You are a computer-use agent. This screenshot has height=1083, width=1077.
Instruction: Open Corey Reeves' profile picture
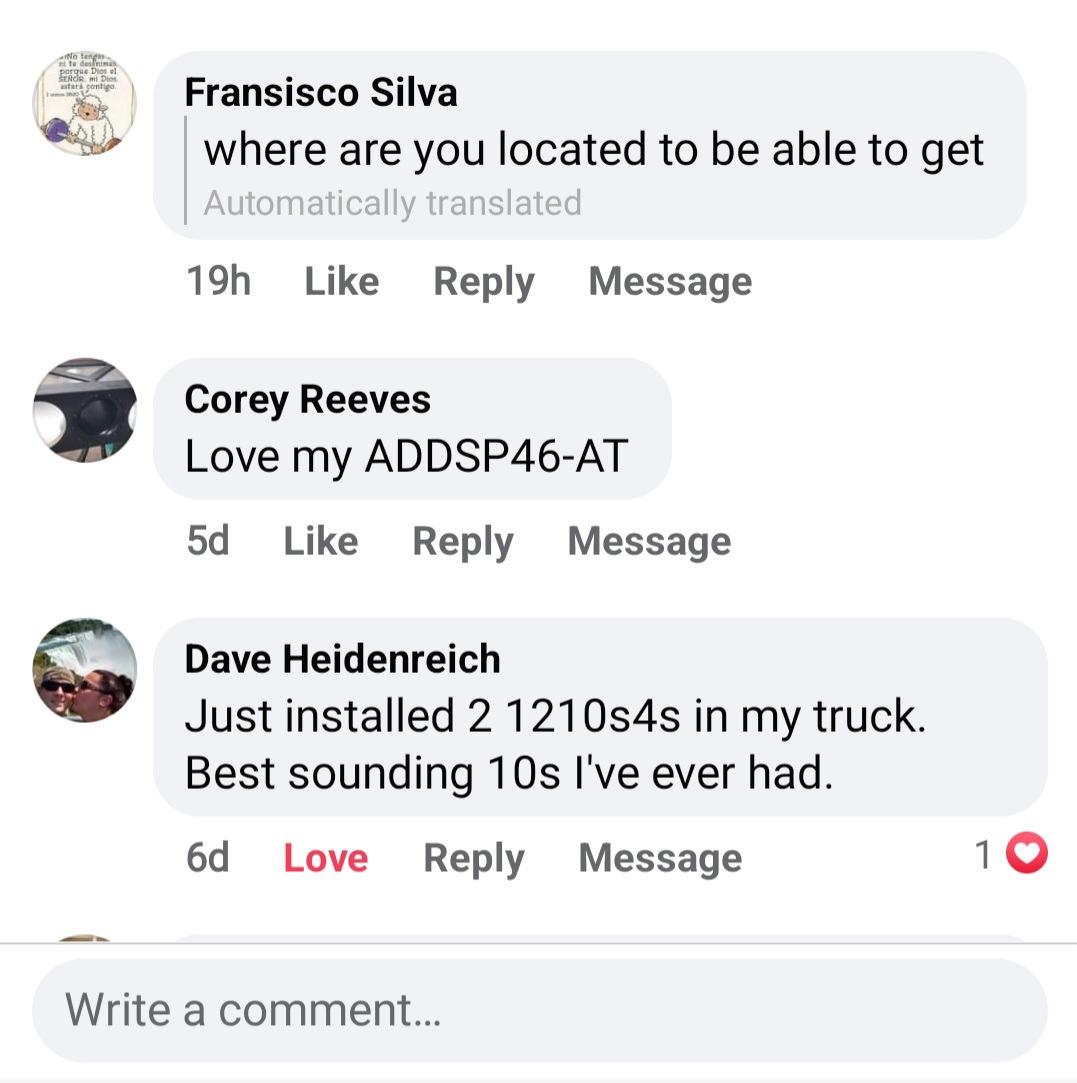click(x=85, y=410)
